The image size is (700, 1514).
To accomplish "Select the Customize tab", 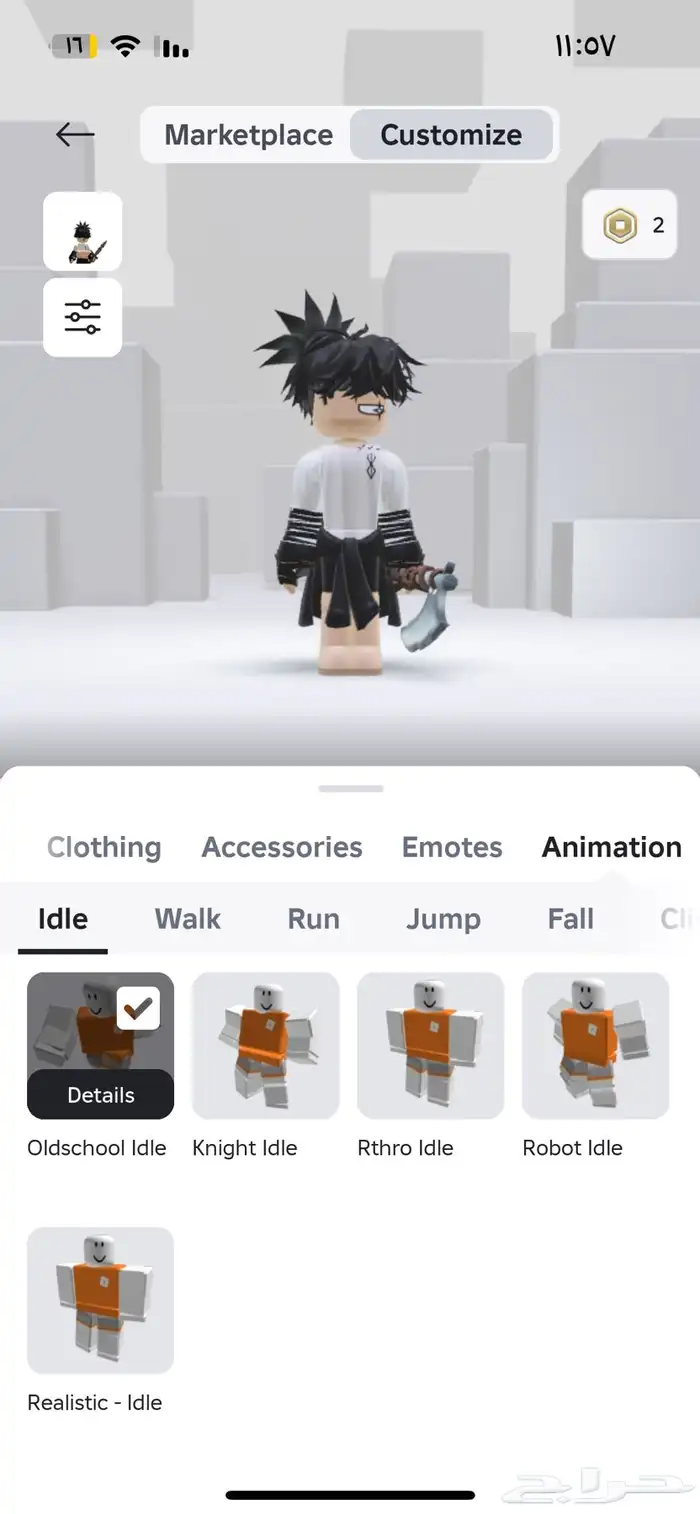I will pos(451,135).
